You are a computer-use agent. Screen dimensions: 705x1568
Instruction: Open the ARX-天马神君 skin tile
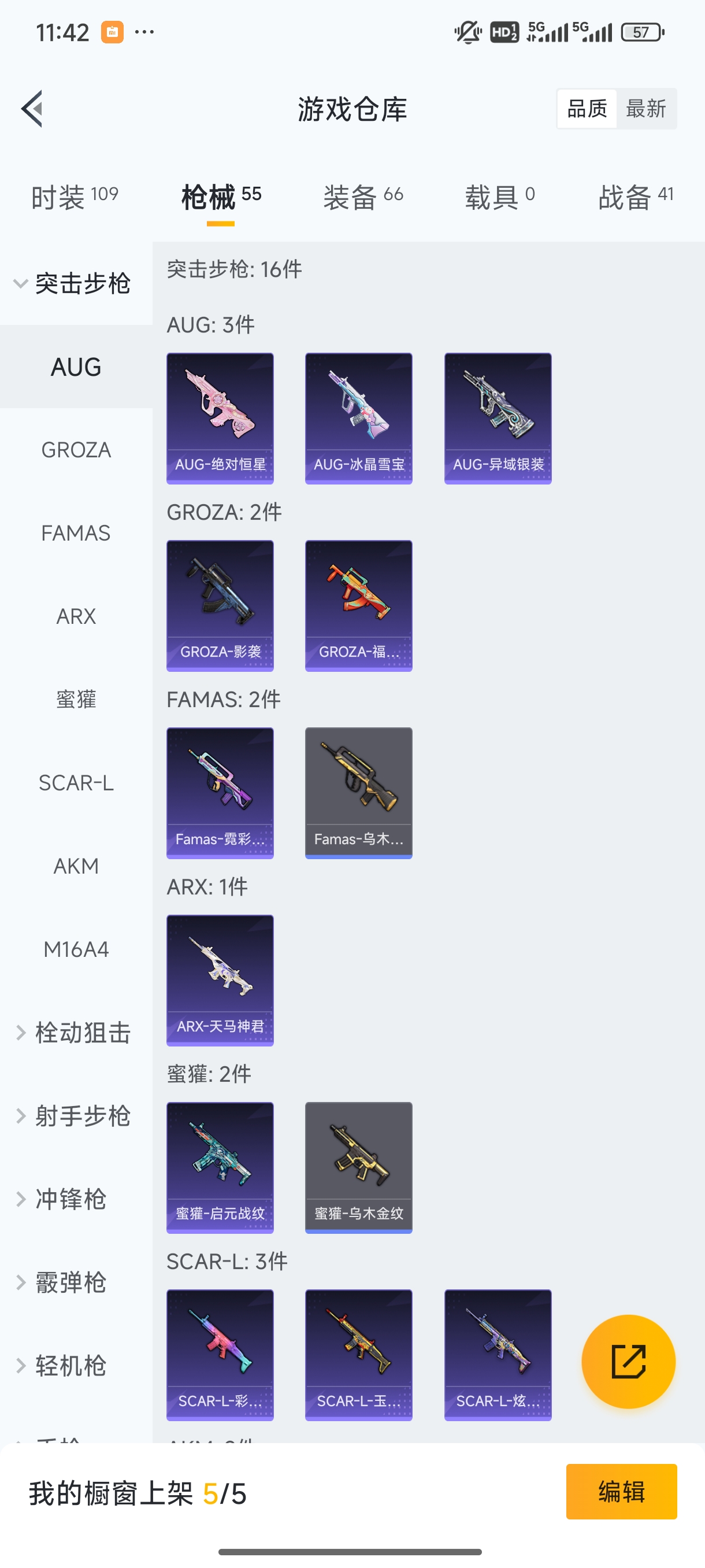pyautogui.click(x=220, y=980)
